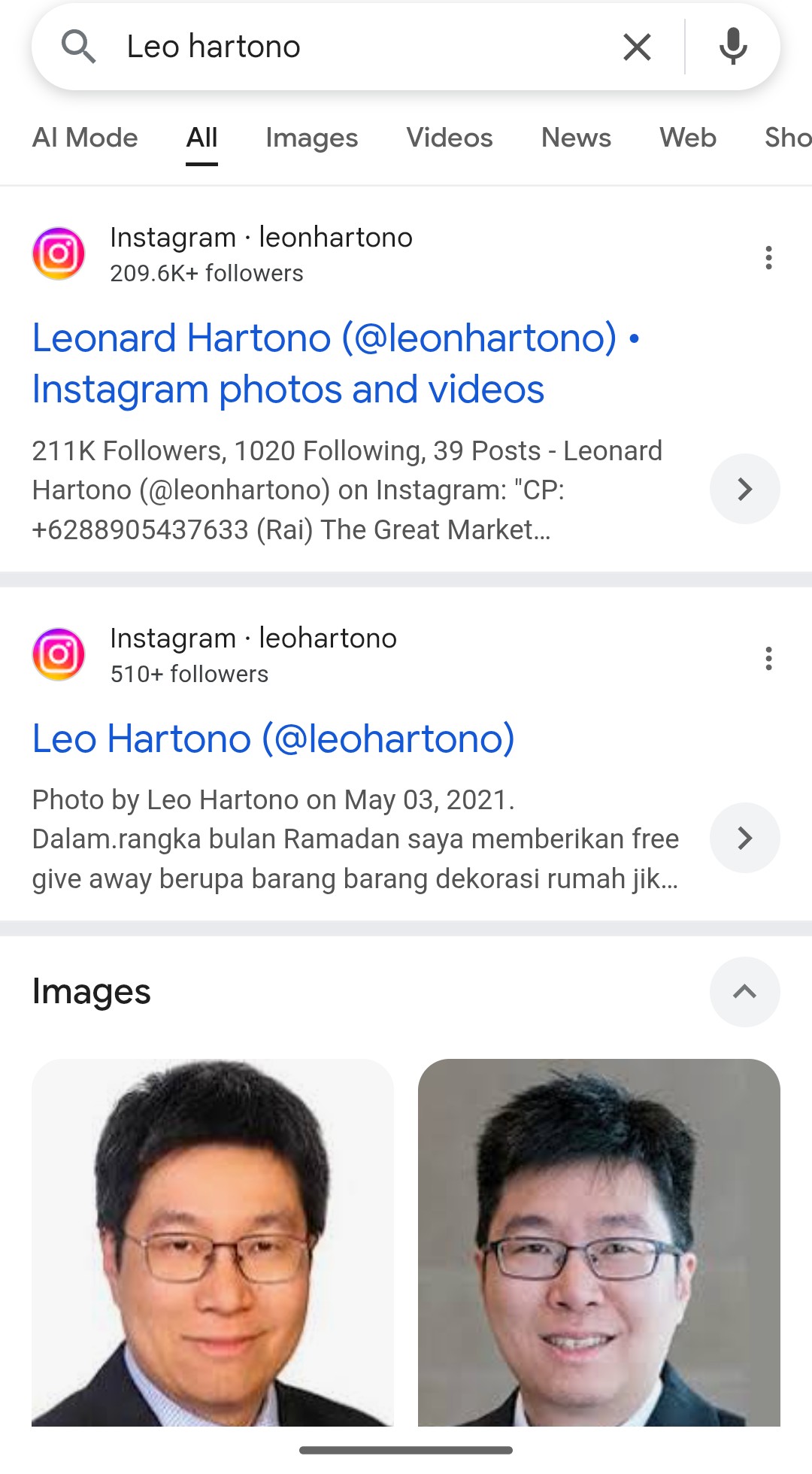Image resolution: width=812 pixels, height=1474 pixels.
Task: Switch to the Images tab
Action: pyautogui.click(x=311, y=138)
